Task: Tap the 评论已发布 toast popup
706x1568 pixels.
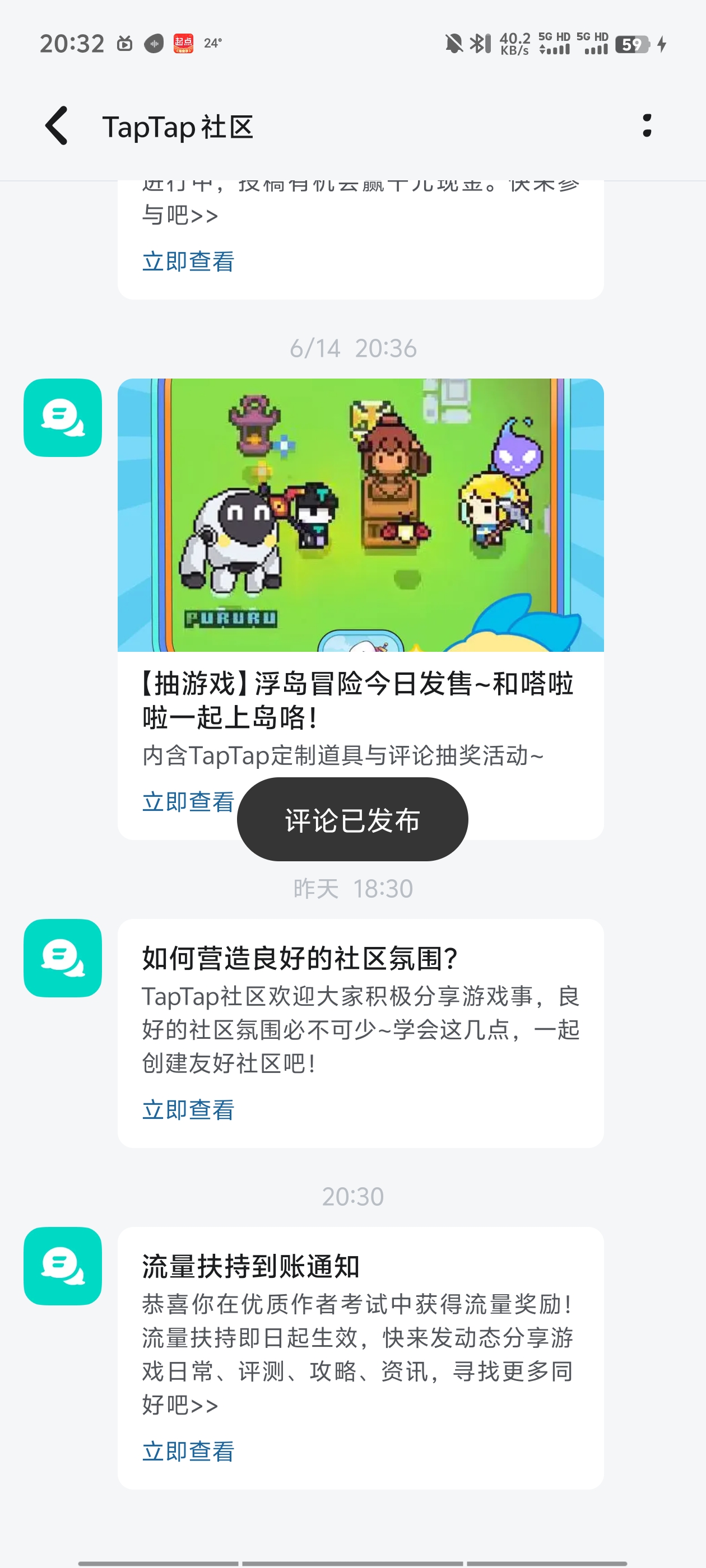Action: 352,820
